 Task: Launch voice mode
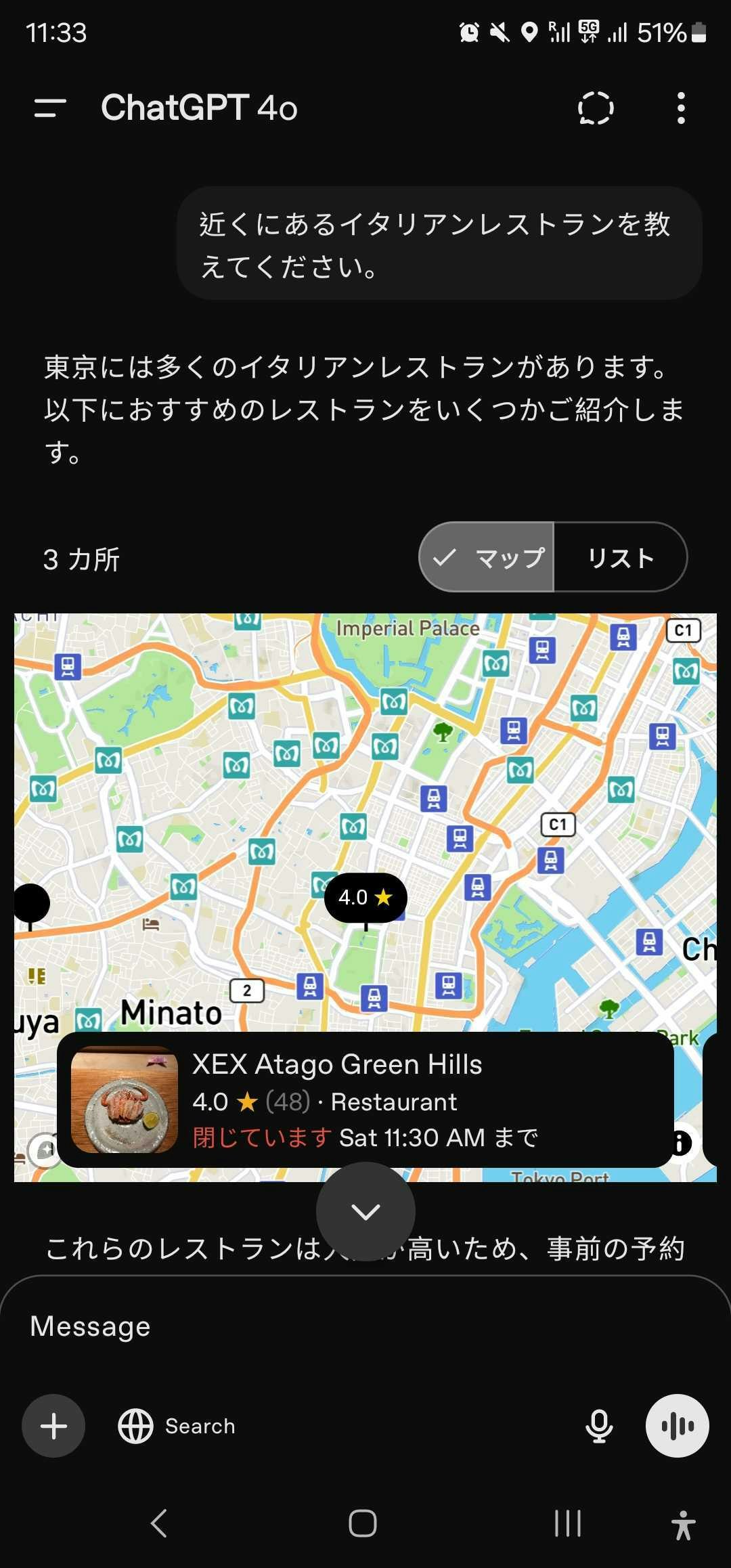point(677,1426)
